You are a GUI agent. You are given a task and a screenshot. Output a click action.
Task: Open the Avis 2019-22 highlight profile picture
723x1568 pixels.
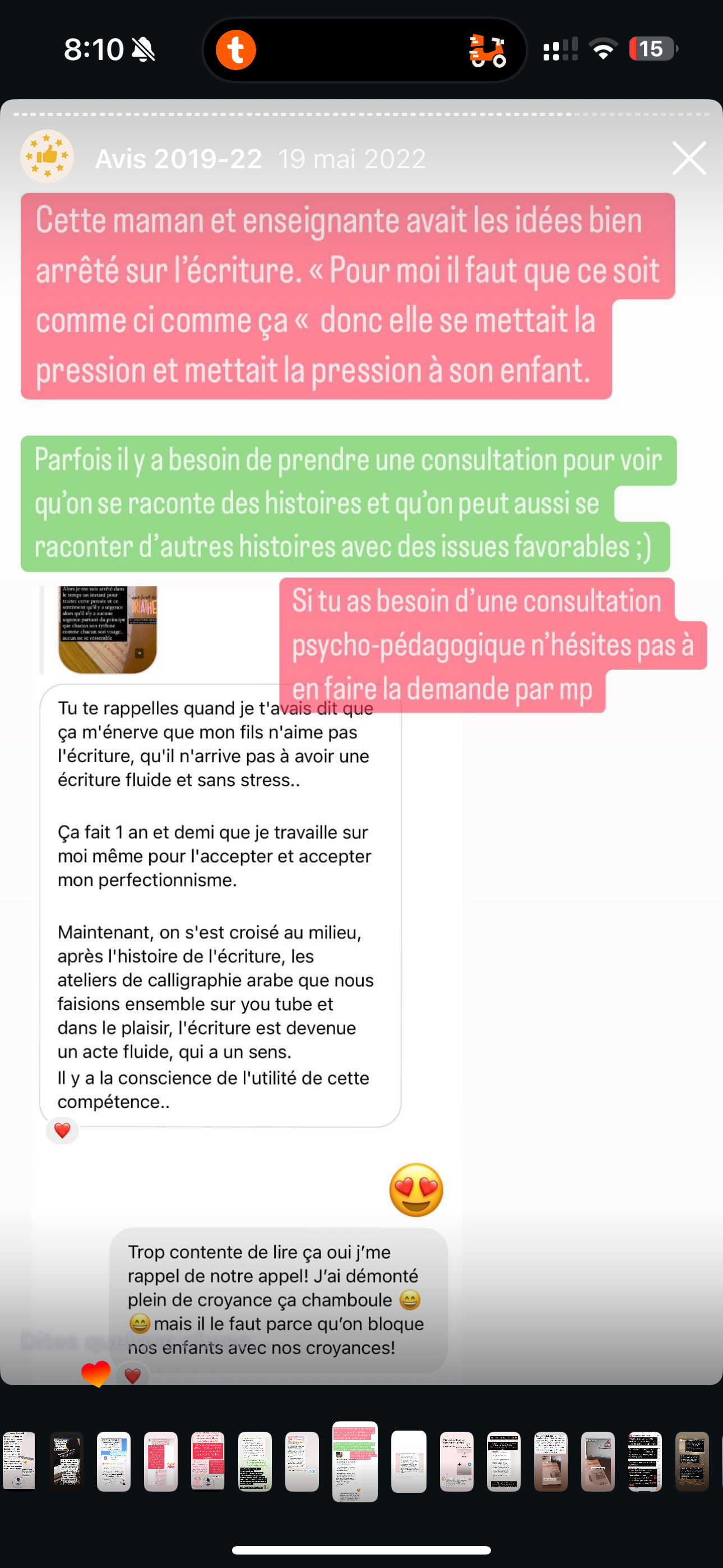pyautogui.click(x=47, y=157)
